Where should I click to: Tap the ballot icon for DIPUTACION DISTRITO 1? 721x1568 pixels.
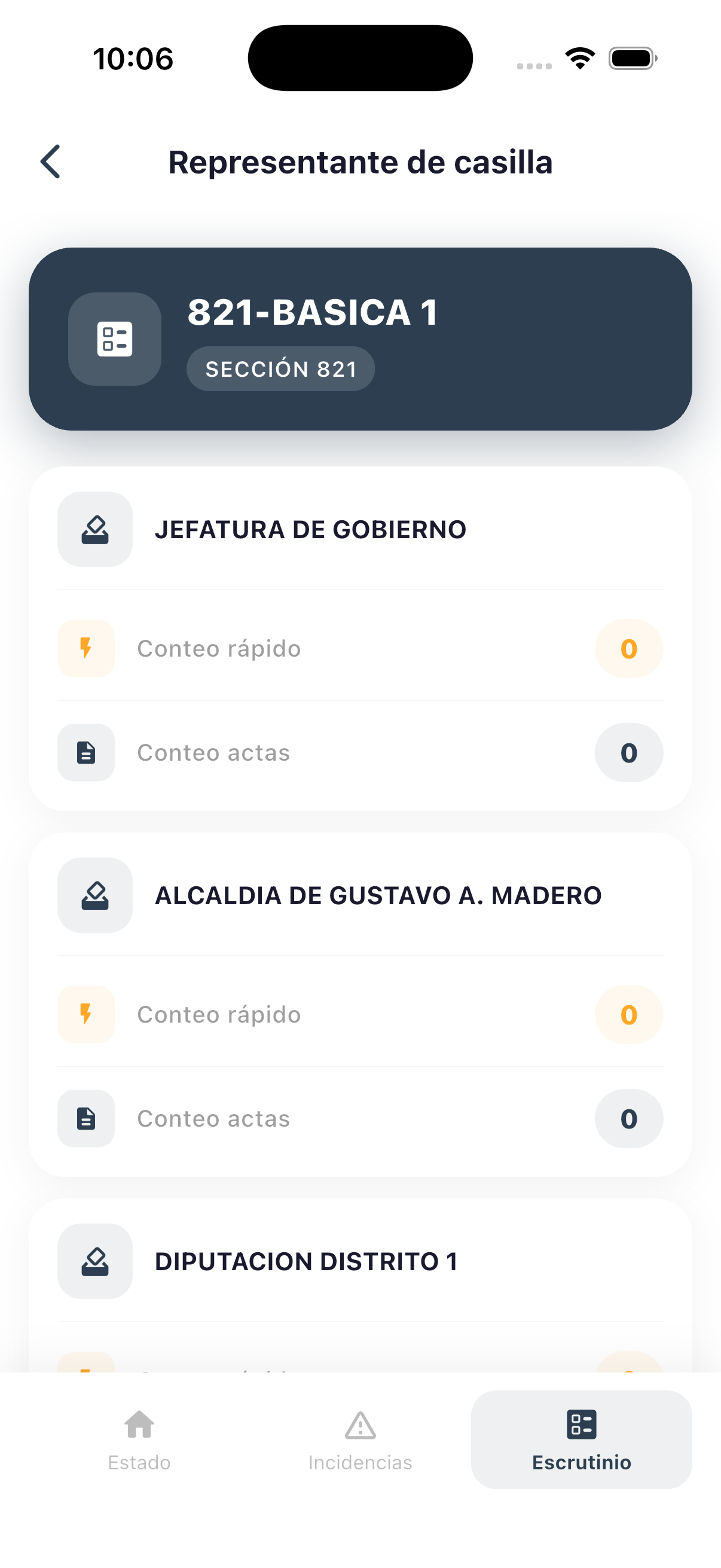pos(94,1261)
